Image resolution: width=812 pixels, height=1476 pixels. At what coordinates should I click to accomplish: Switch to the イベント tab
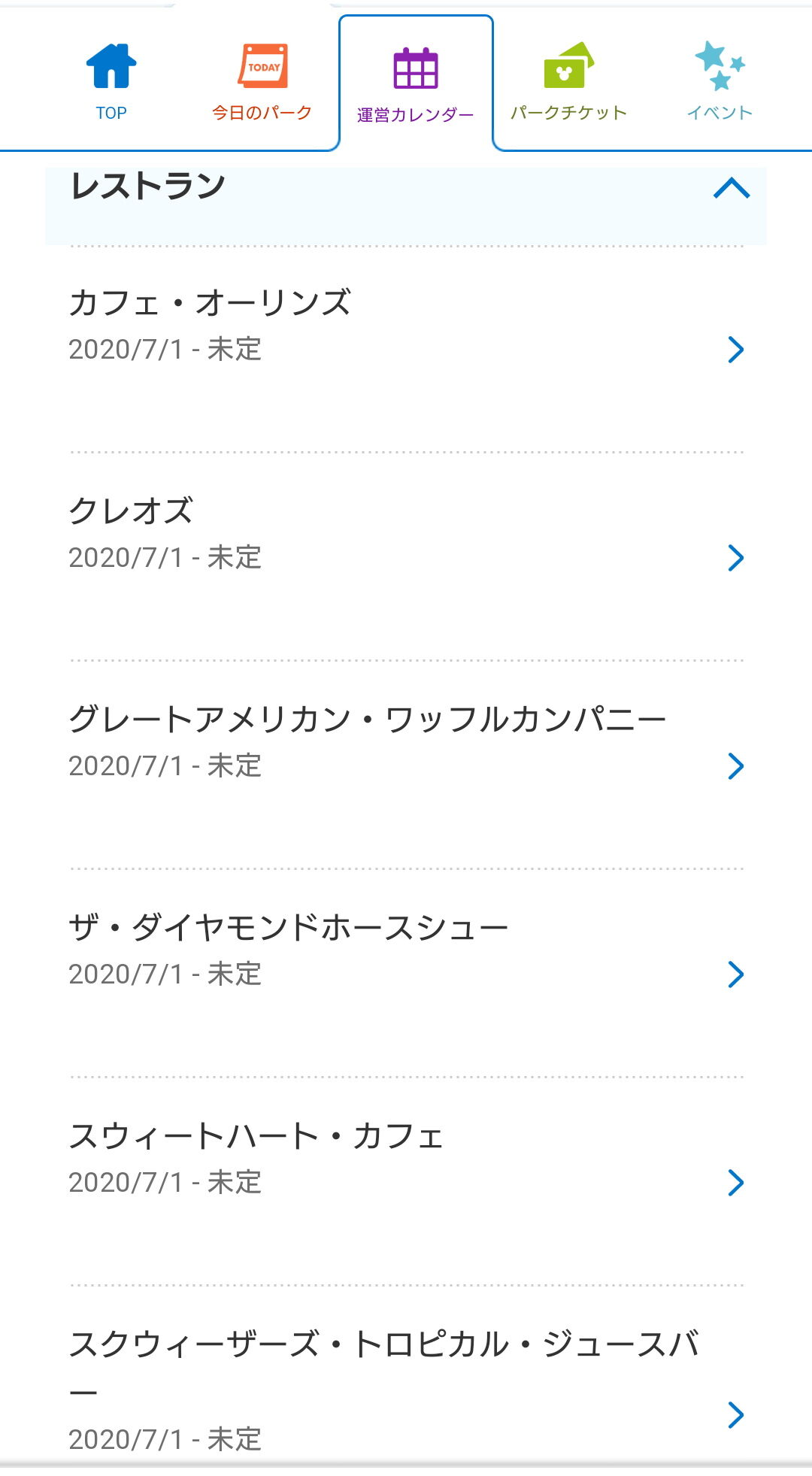point(720,83)
